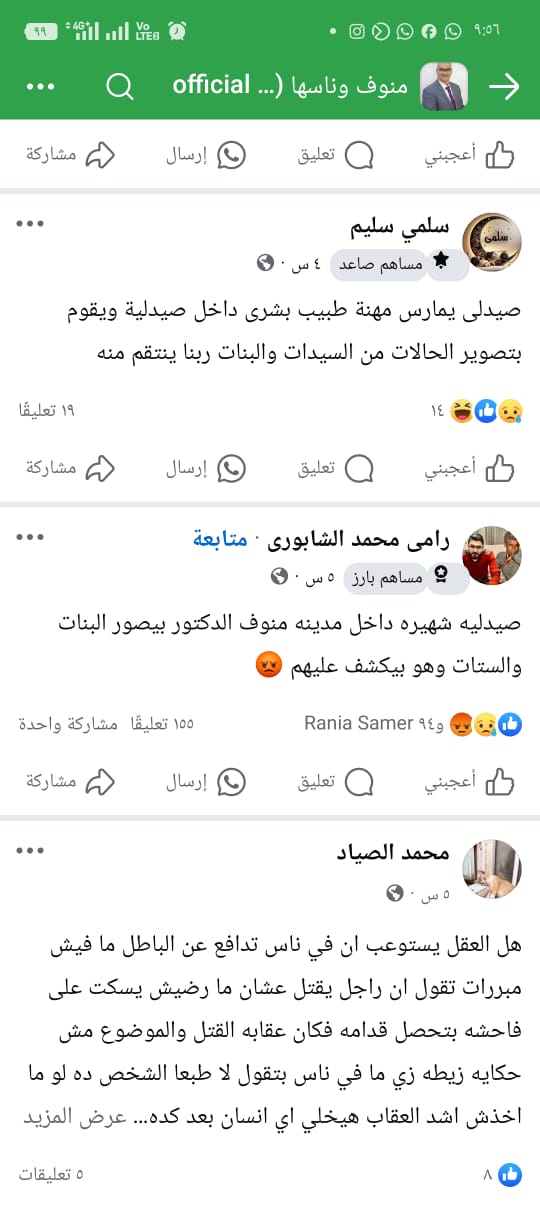Open options menu on رامى محمد الشابورى's post
This screenshot has width=540, height=1206.
point(30,537)
